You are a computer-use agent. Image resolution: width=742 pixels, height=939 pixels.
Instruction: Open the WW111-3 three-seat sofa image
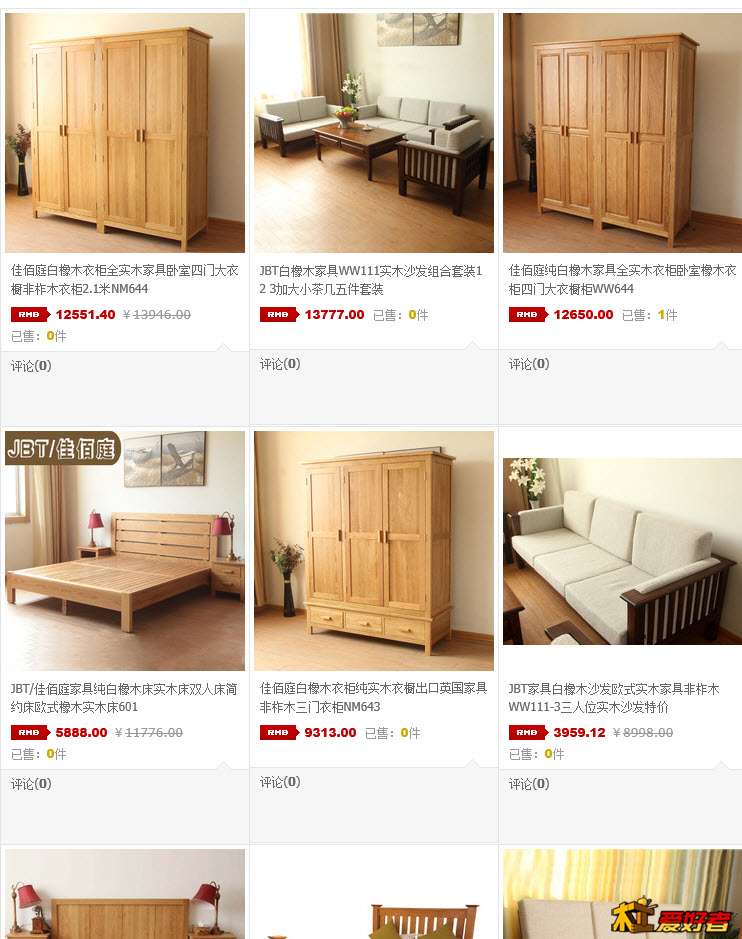click(622, 550)
